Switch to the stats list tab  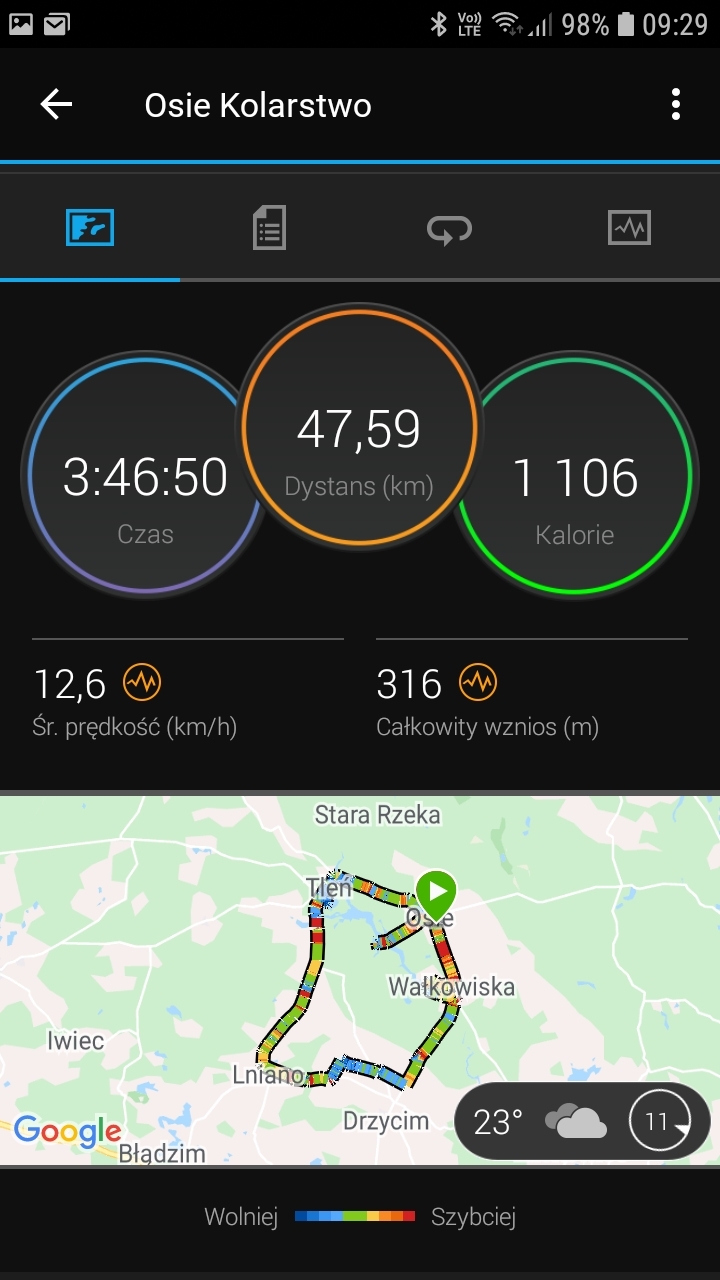tap(269, 228)
